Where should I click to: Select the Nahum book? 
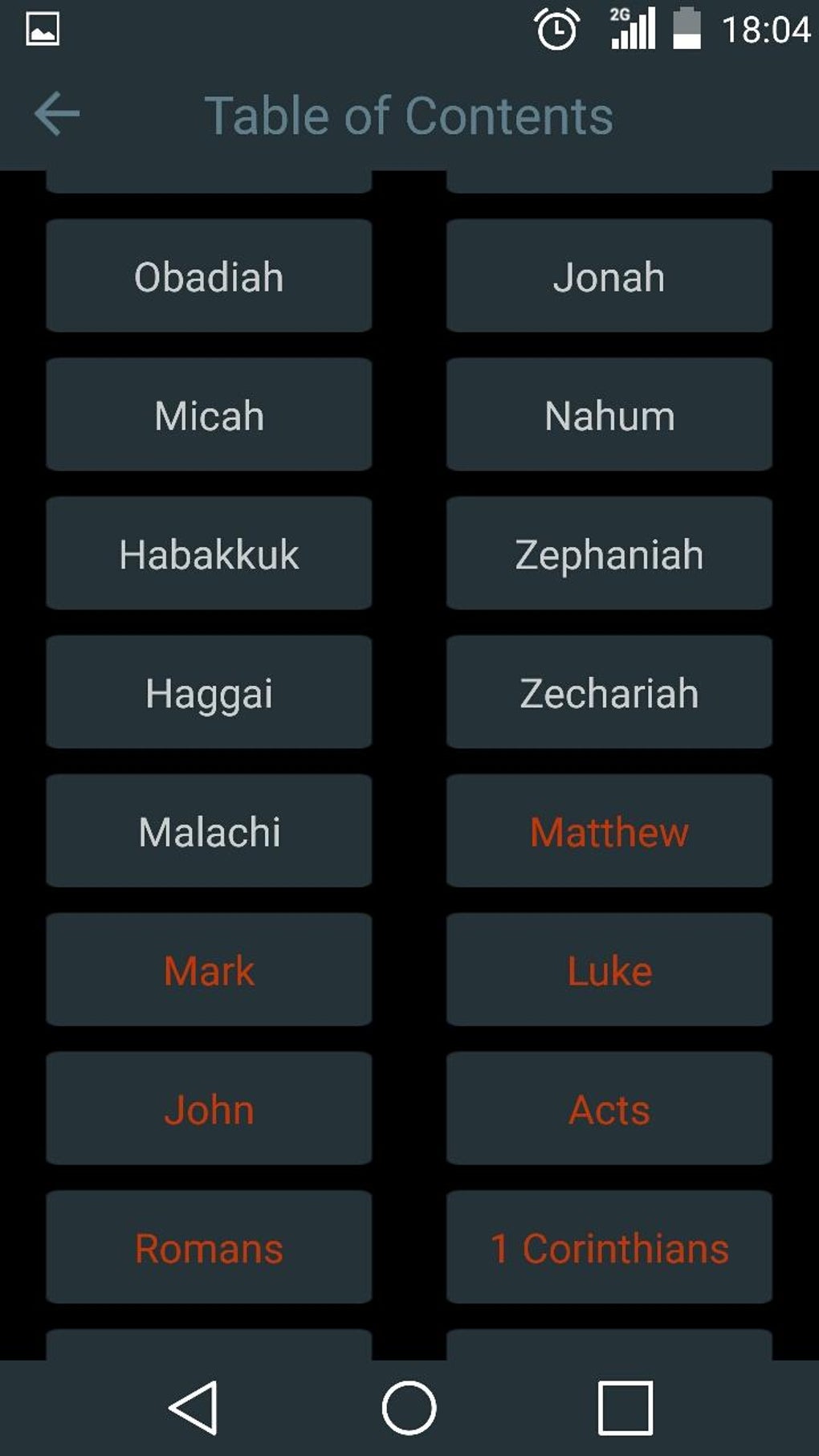(x=609, y=414)
